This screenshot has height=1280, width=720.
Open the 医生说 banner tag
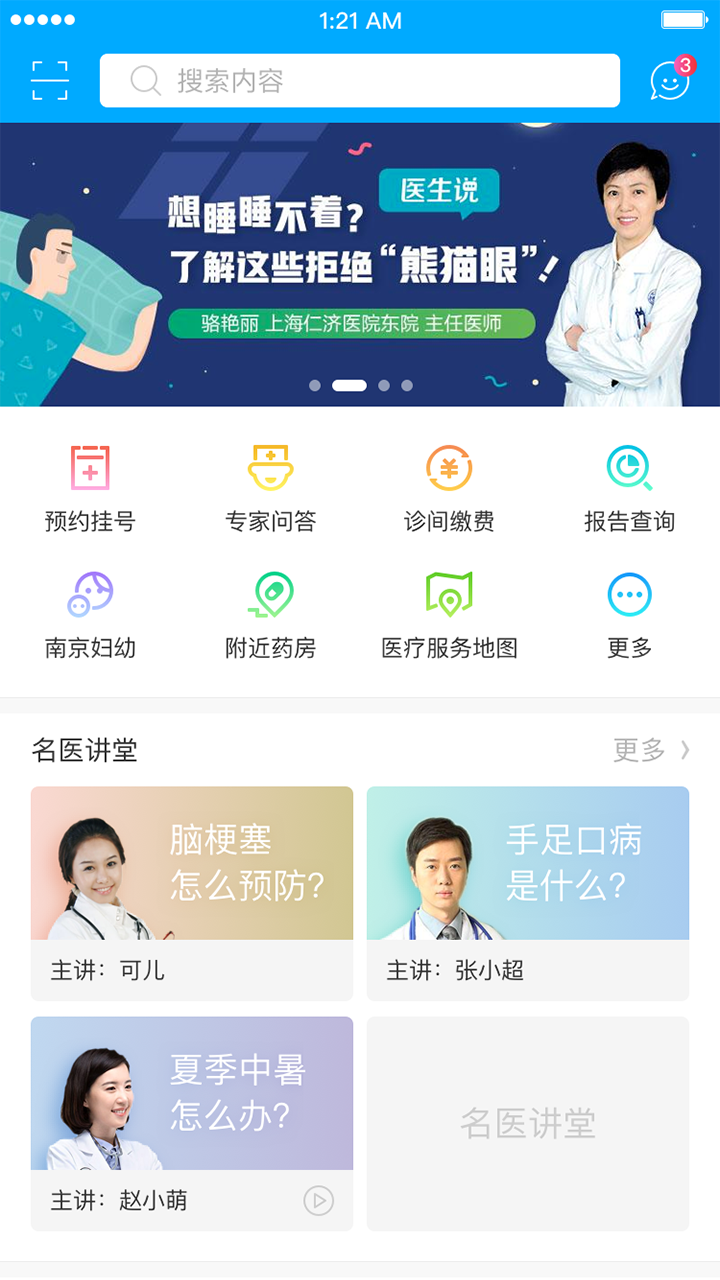[x=440, y=193]
